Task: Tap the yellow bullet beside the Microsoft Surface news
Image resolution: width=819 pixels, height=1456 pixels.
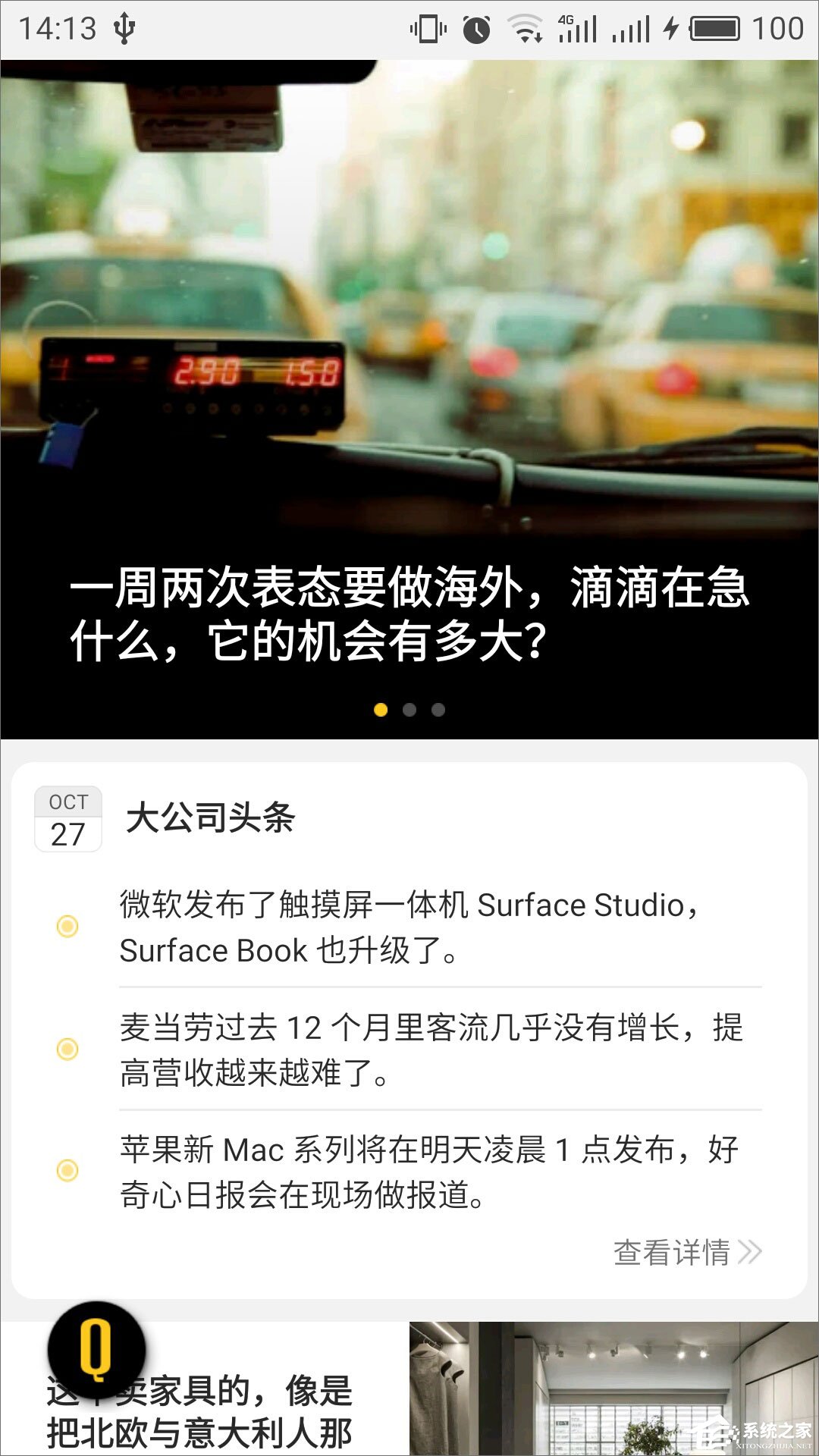Action: pyautogui.click(x=70, y=927)
